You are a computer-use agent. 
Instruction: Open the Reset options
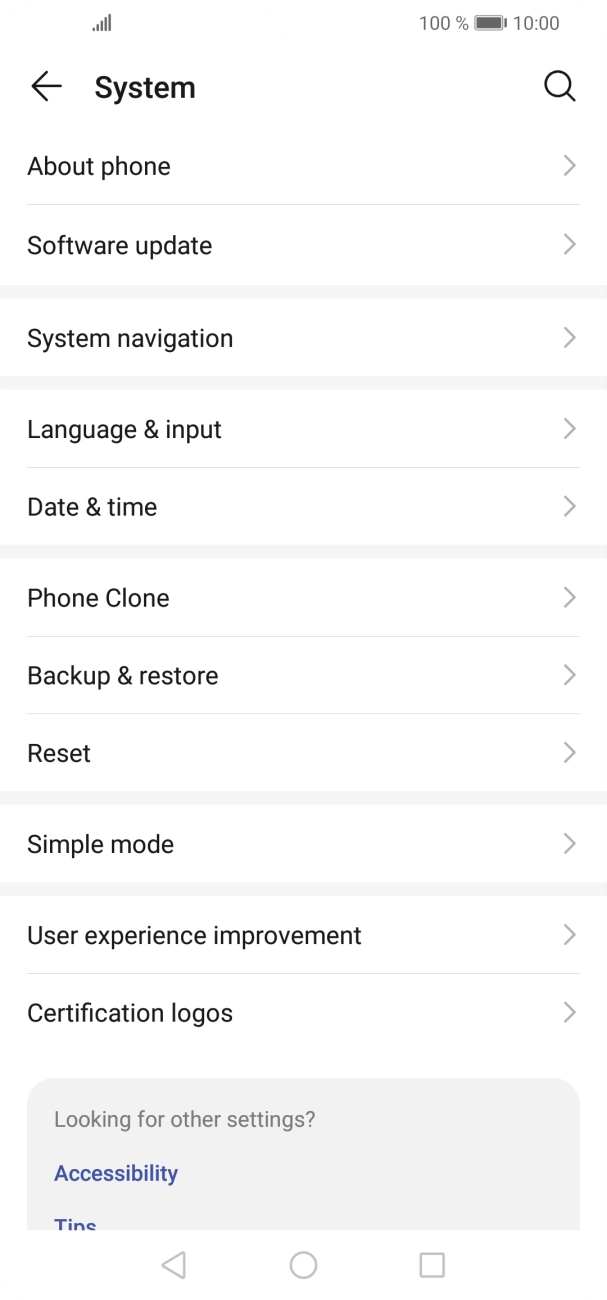[303, 753]
